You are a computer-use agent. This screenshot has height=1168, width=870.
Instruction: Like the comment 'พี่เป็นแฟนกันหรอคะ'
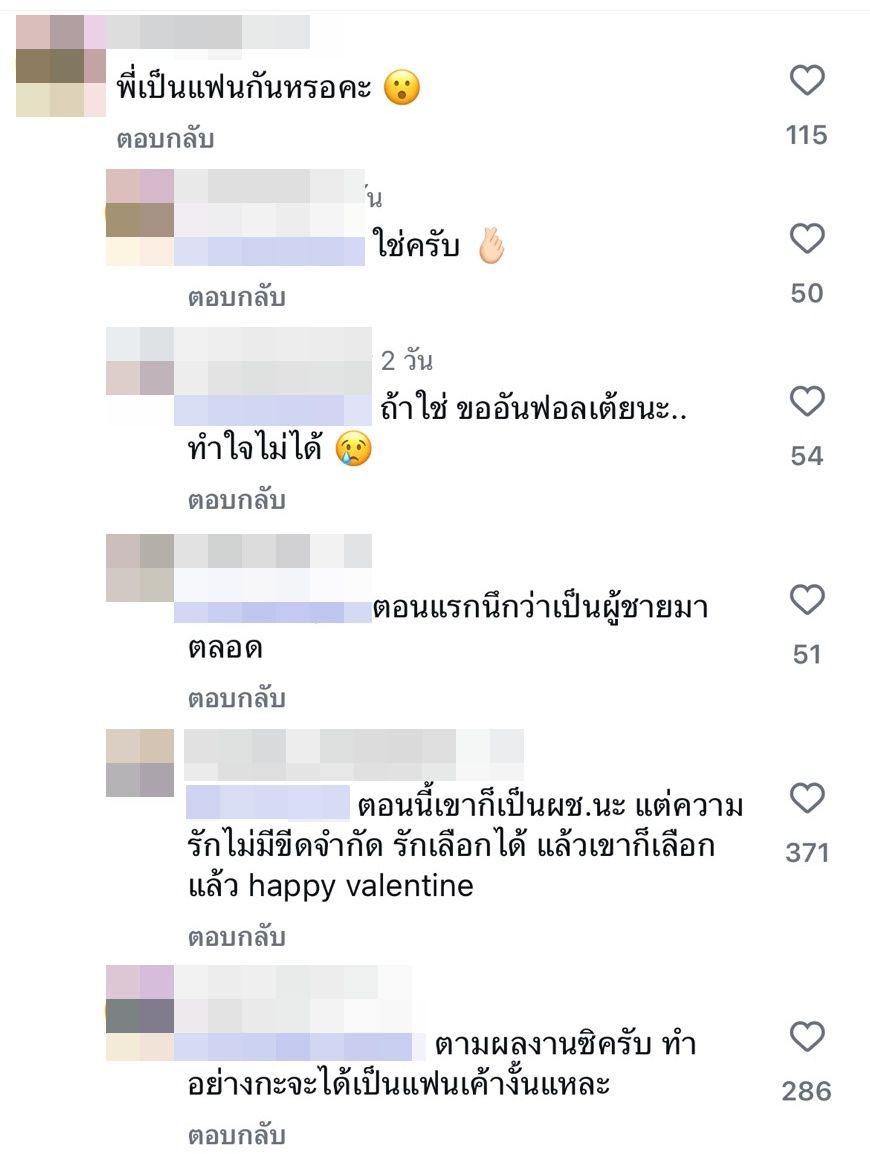(806, 81)
